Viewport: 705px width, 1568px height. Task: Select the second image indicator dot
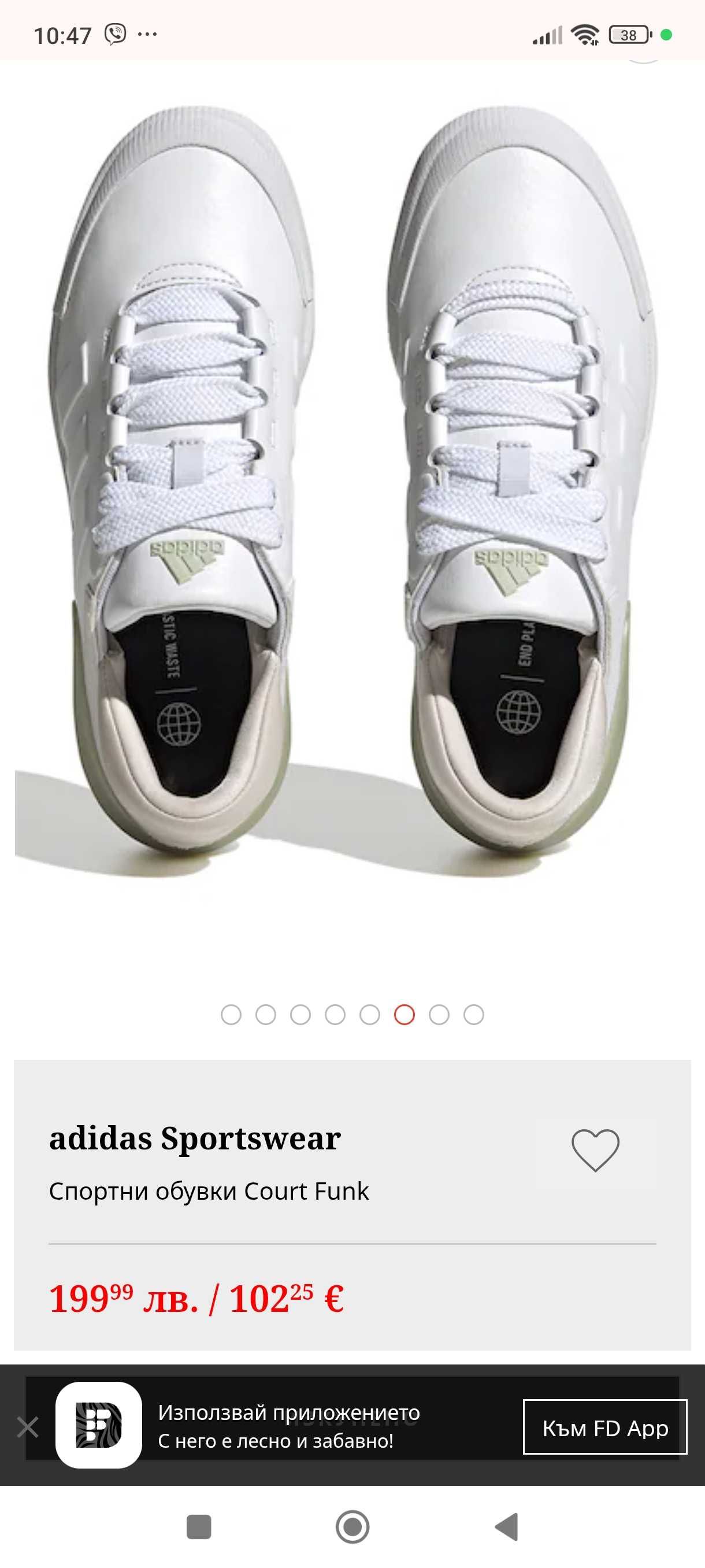coord(266,1015)
